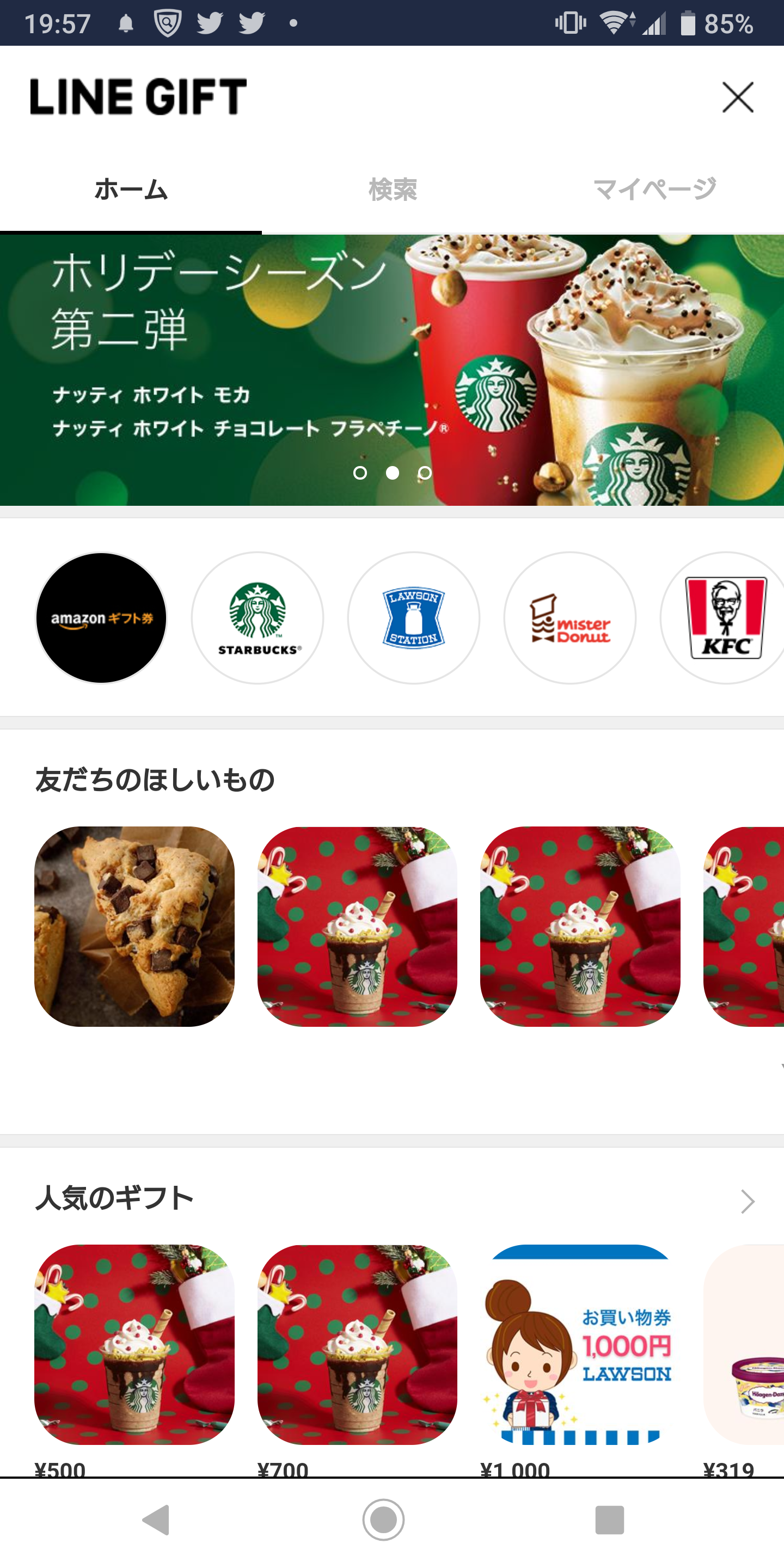Open the KFC brand circle
The height and width of the screenshot is (1568, 784).
pos(724,618)
